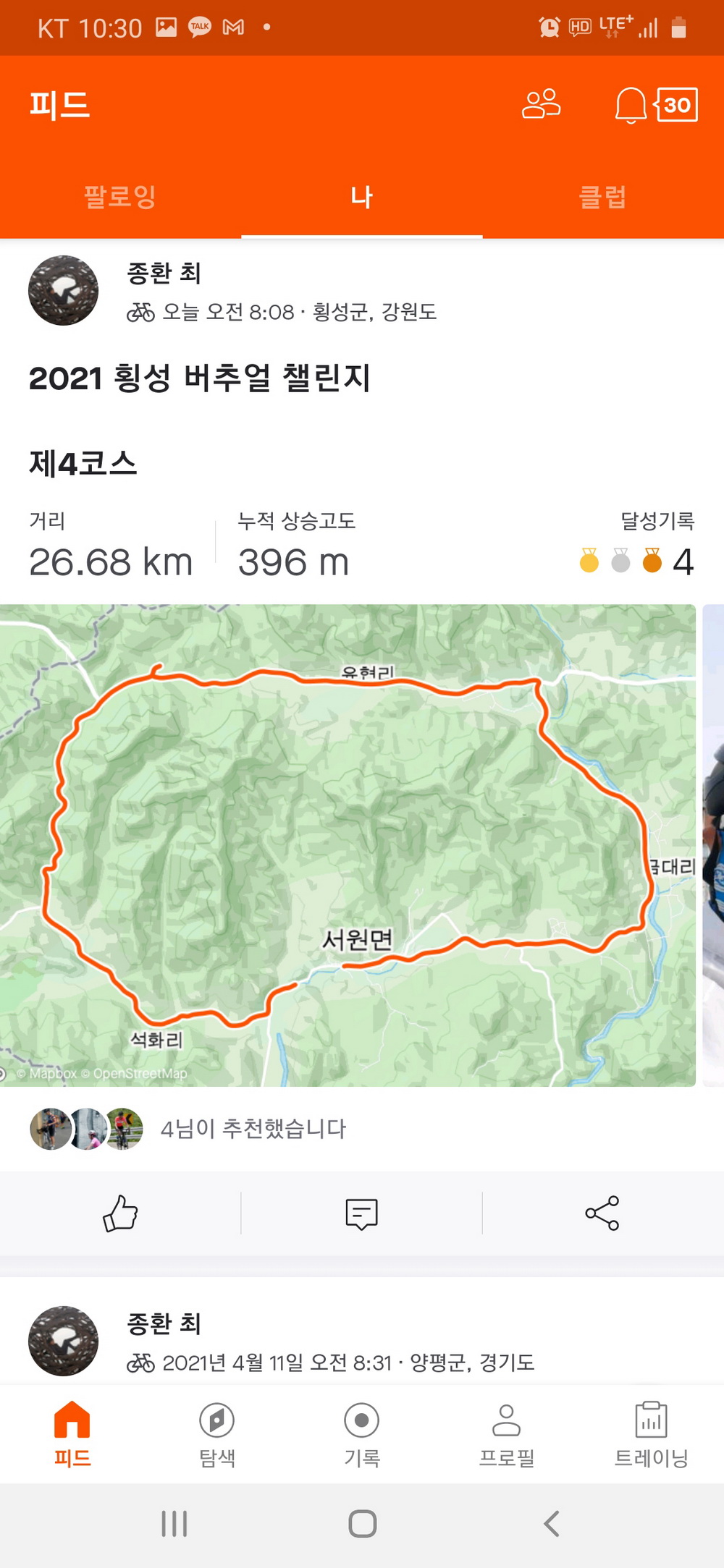Open the April 11 양평군 activity
This screenshot has width=724, height=1568.
point(330,1363)
